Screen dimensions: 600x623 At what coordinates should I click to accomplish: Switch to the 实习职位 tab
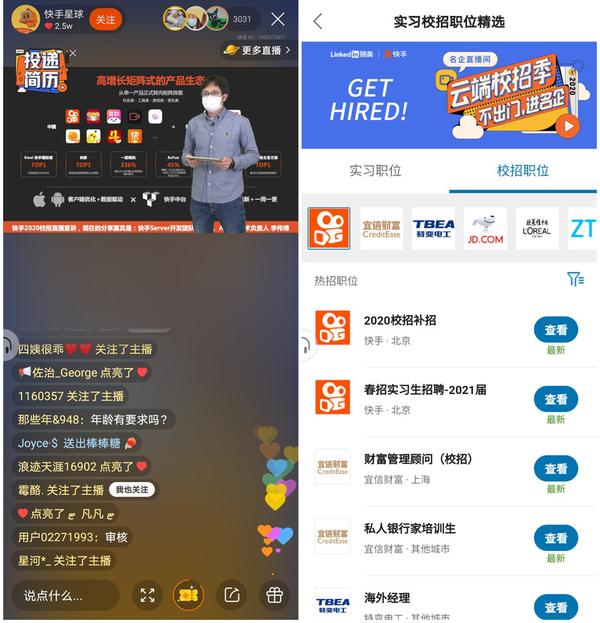[375, 171]
